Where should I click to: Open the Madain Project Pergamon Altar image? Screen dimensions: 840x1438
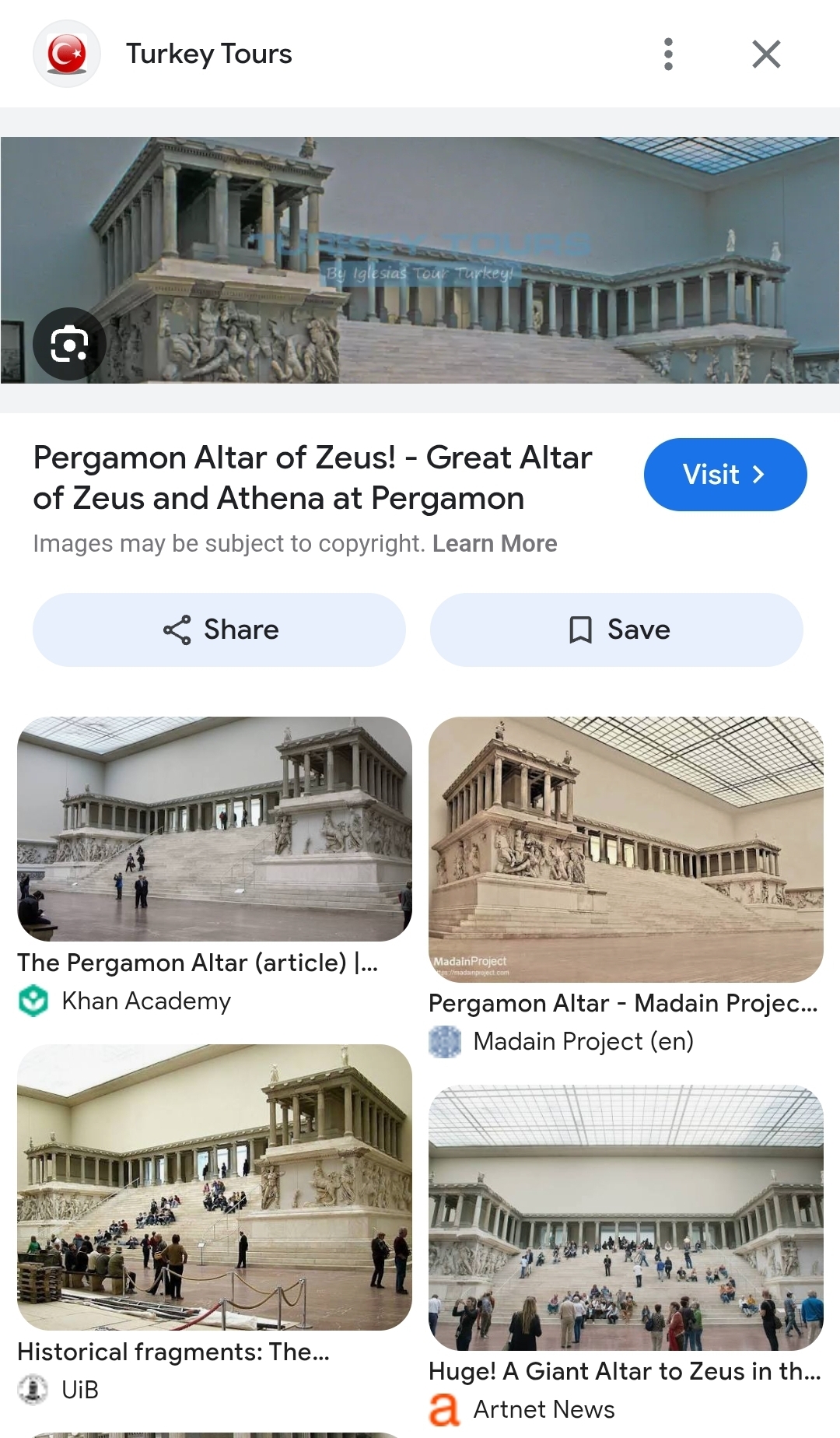pyautogui.click(x=625, y=848)
